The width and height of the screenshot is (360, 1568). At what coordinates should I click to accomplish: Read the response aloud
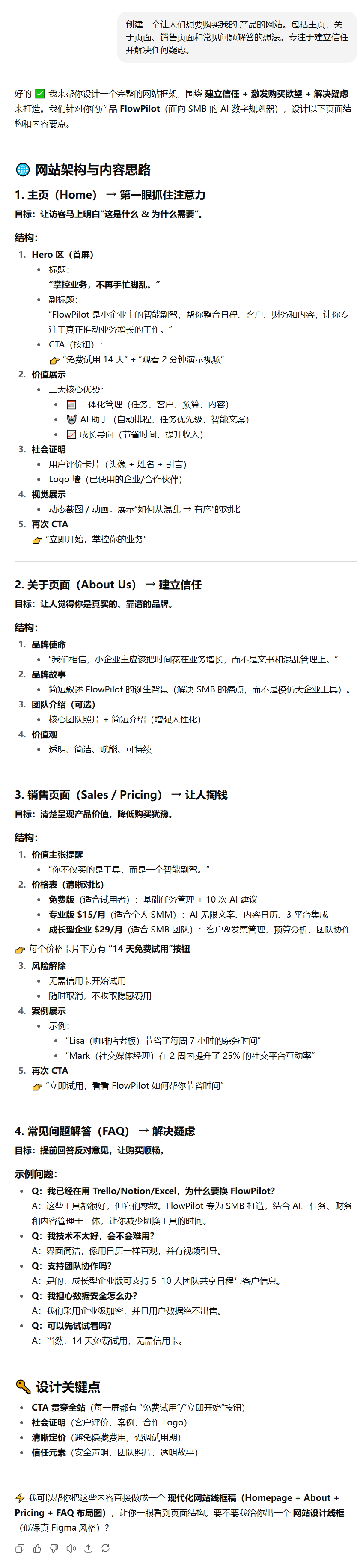click(x=71, y=1548)
